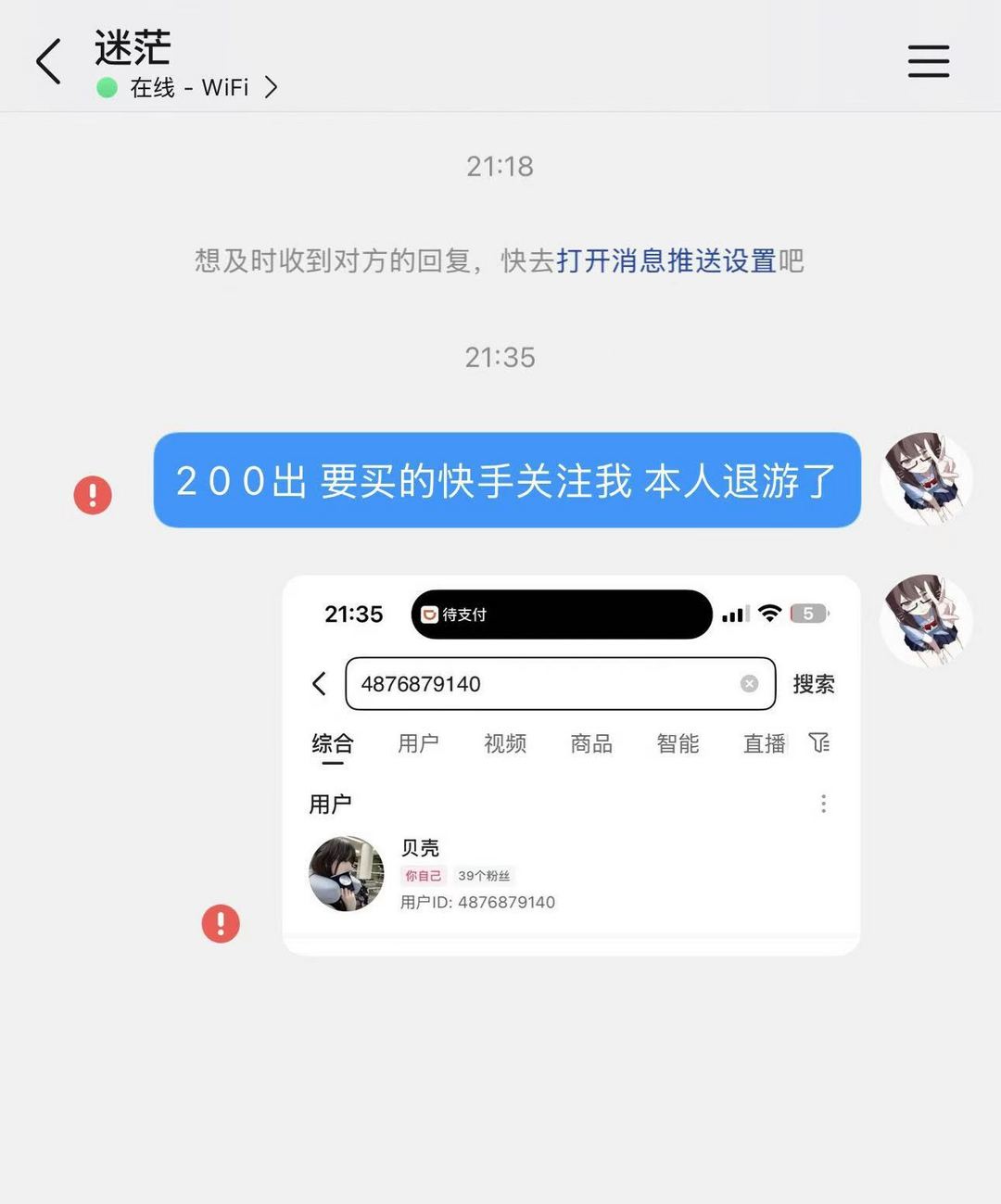Screen dimensions: 1001x1204
Task: Open the three-dot menu in the 用户 section
Action: tap(823, 804)
